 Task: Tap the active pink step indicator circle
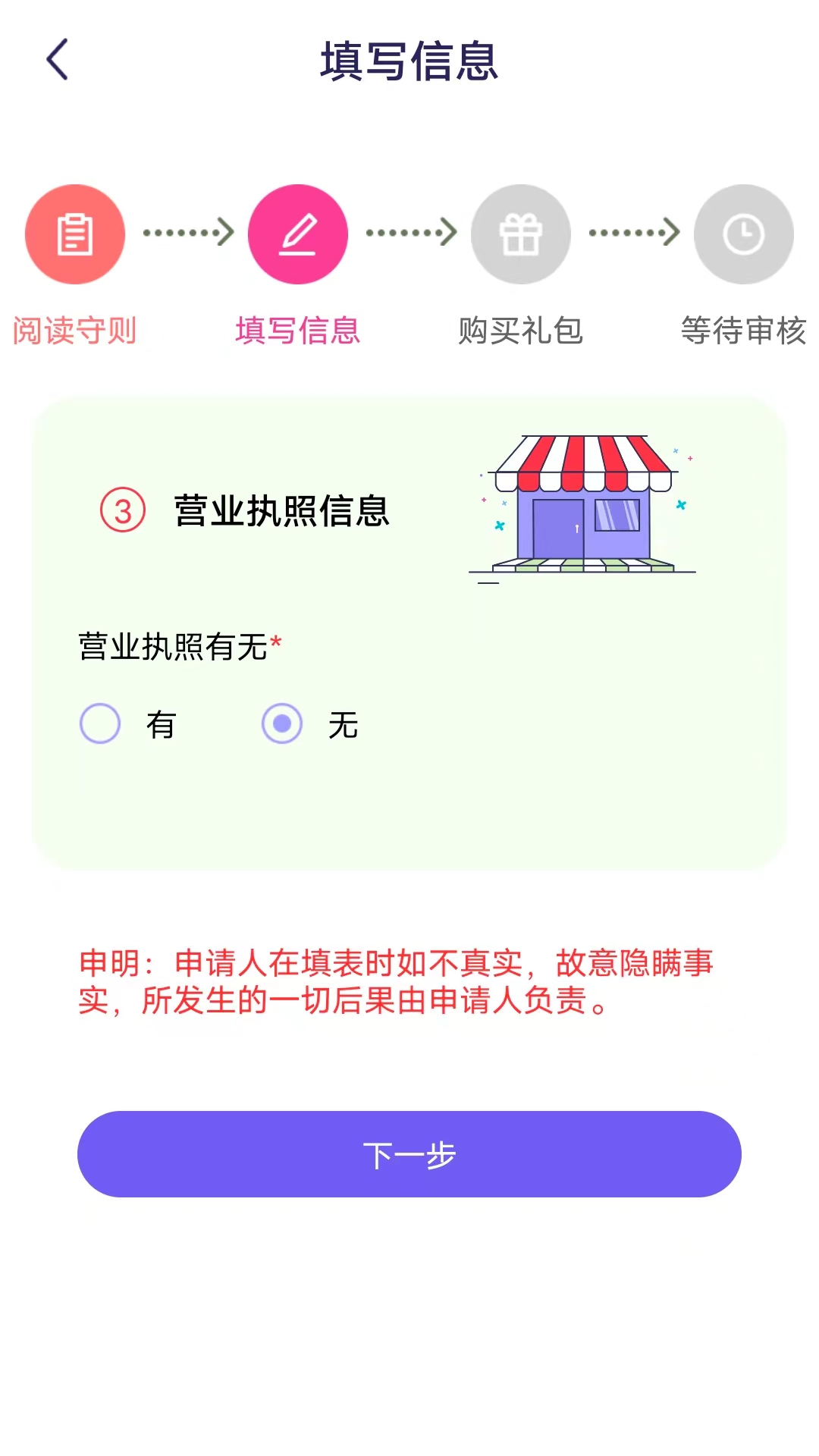(x=298, y=234)
